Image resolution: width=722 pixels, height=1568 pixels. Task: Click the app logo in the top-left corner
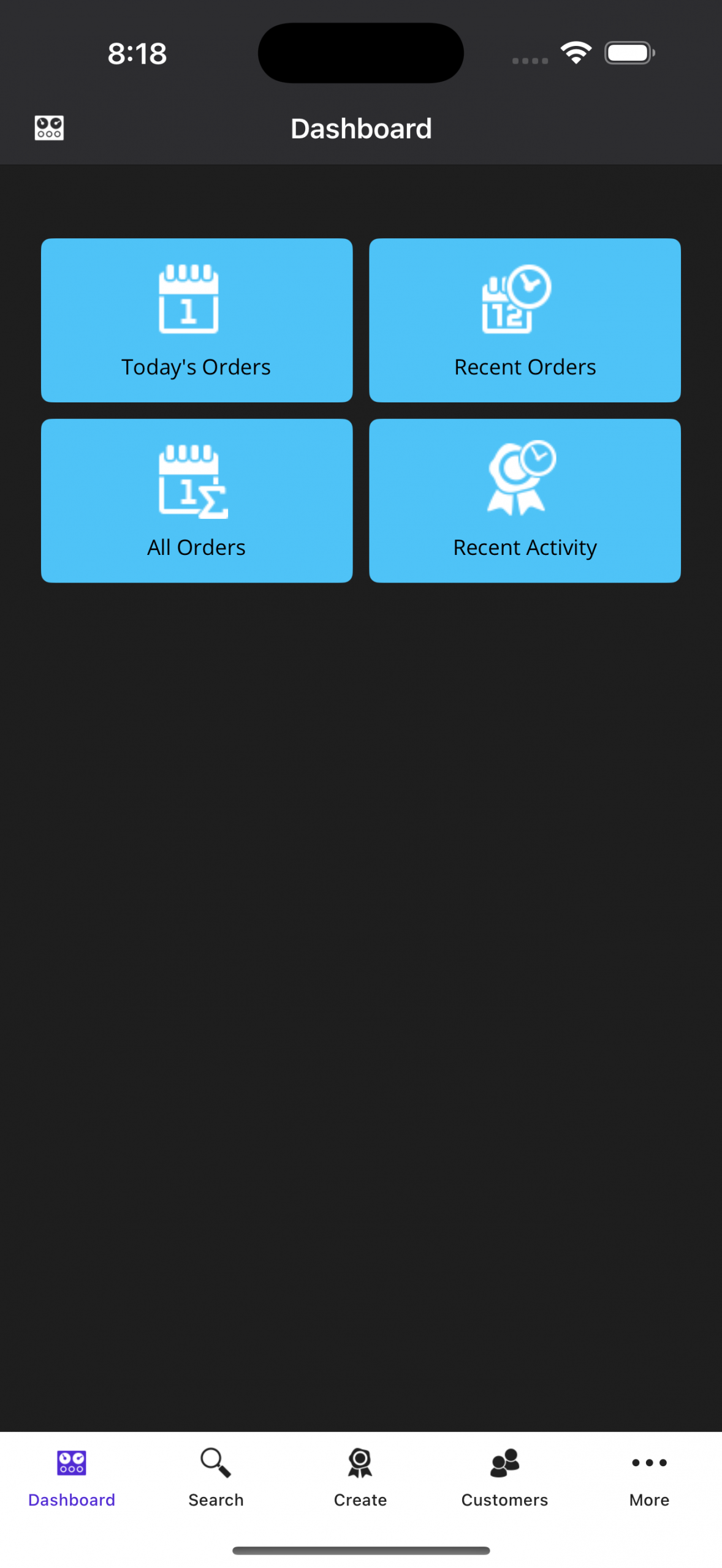tap(49, 127)
